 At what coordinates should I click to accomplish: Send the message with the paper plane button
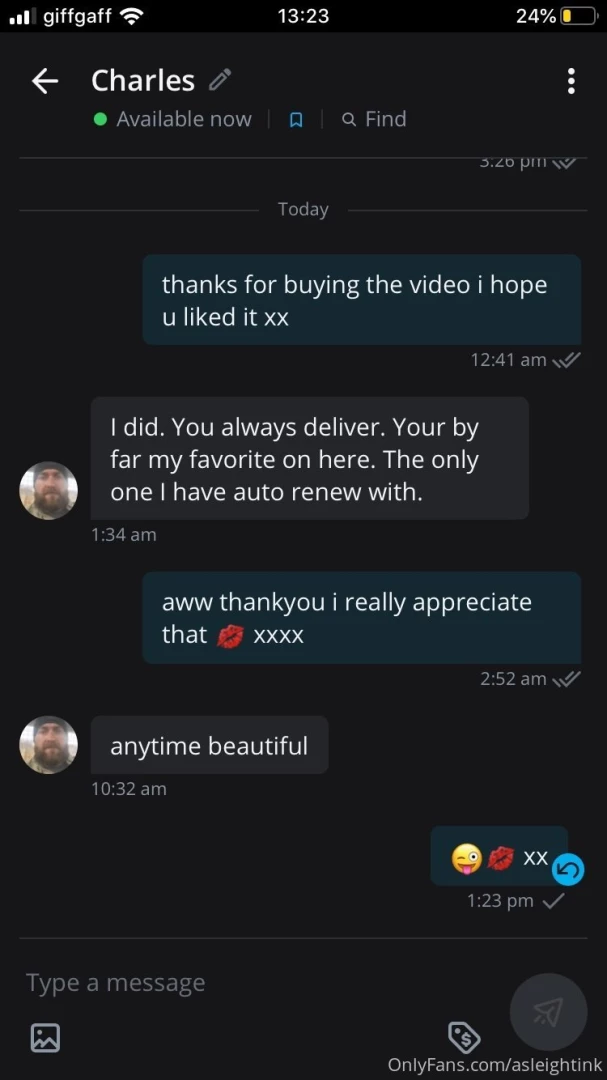tap(548, 1012)
